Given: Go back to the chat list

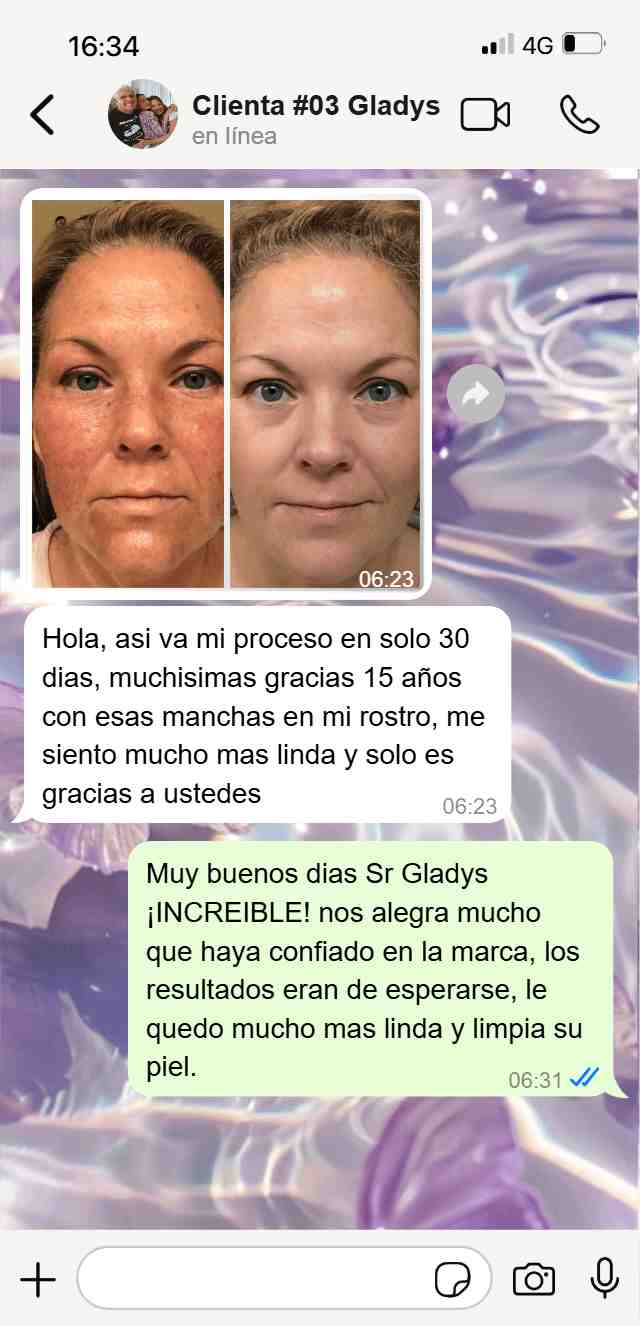Looking at the screenshot, I should pyautogui.click(x=42, y=115).
